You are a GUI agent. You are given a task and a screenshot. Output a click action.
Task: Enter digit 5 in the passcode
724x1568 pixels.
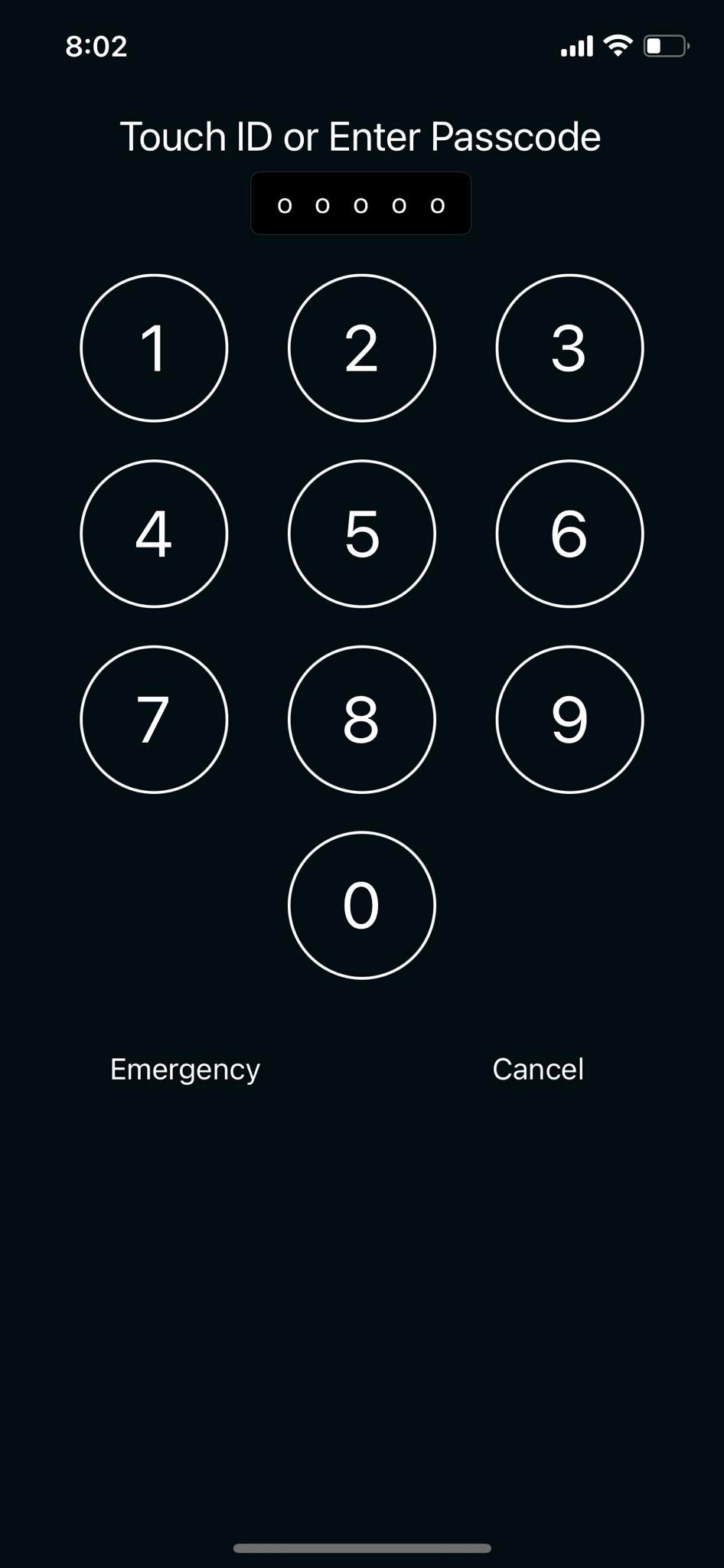(362, 534)
